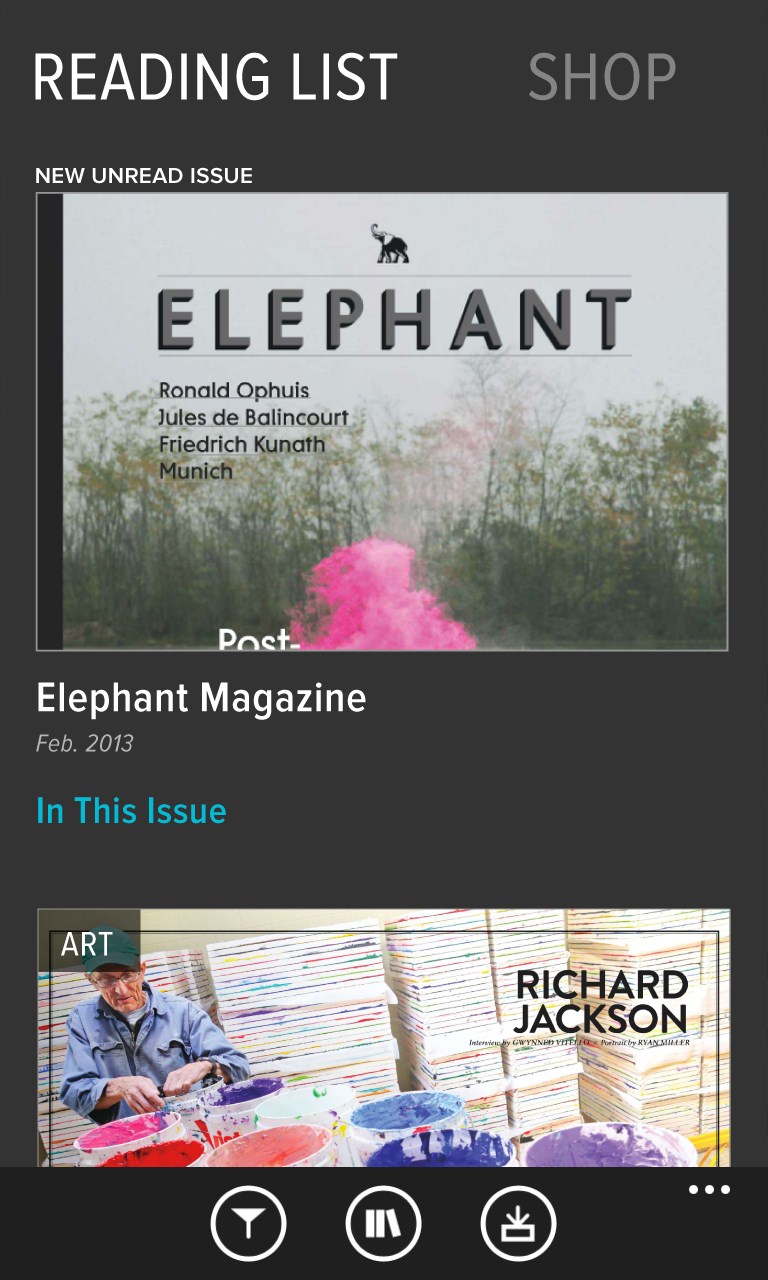Switch to the Shop tab

tap(602, 78)
